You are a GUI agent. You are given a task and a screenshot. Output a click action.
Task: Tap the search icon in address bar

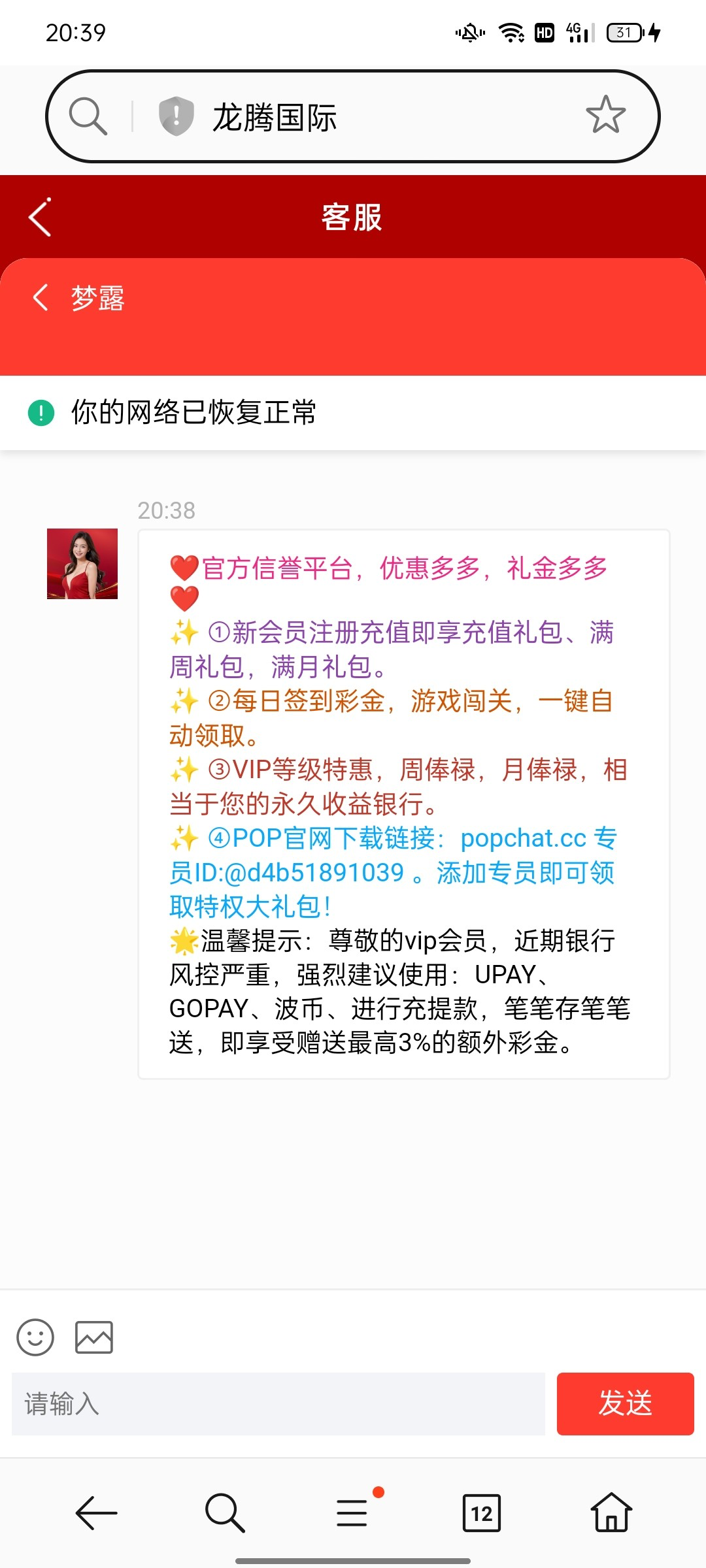coord(88,116)
